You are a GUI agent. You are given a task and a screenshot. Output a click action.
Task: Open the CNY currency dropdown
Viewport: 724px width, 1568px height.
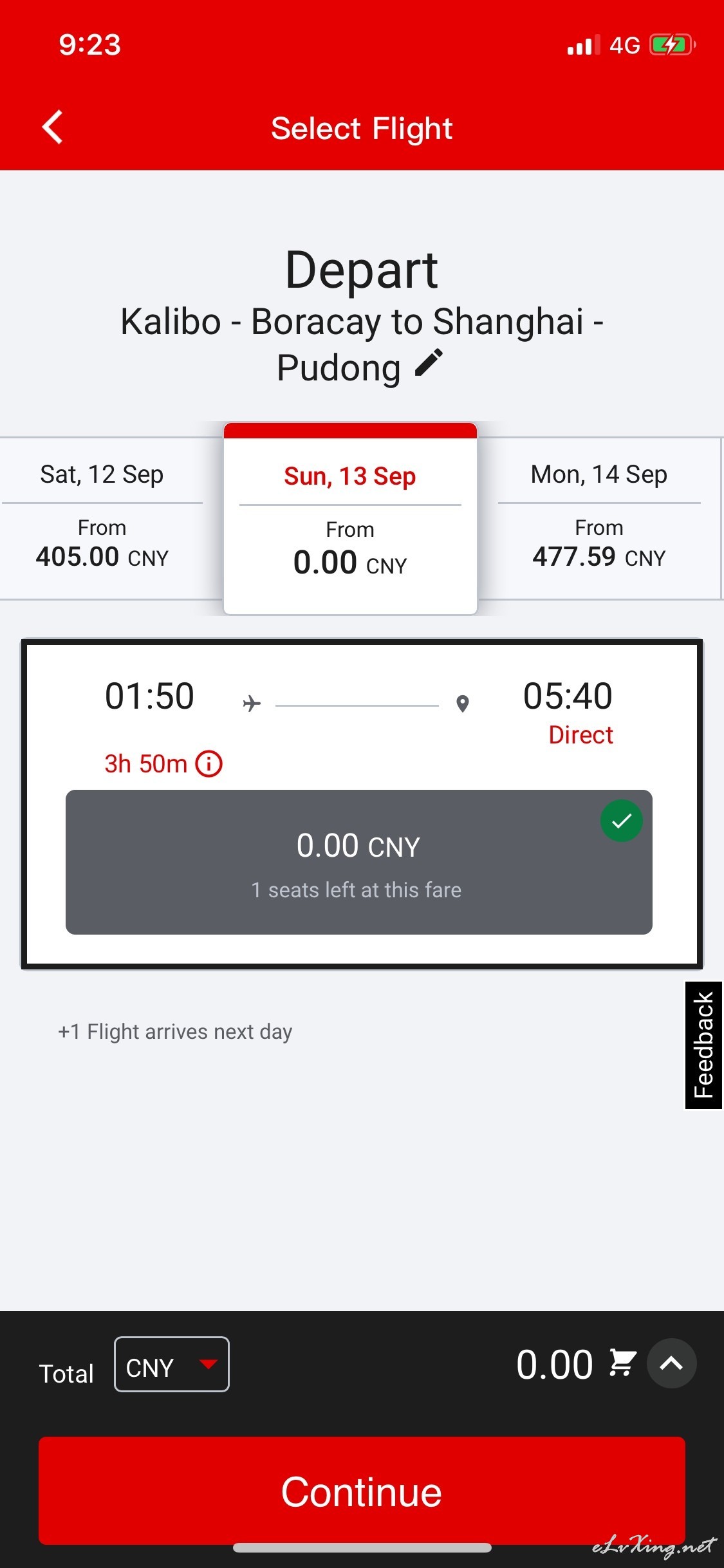pyautogui.click(x=172, y=1364)
